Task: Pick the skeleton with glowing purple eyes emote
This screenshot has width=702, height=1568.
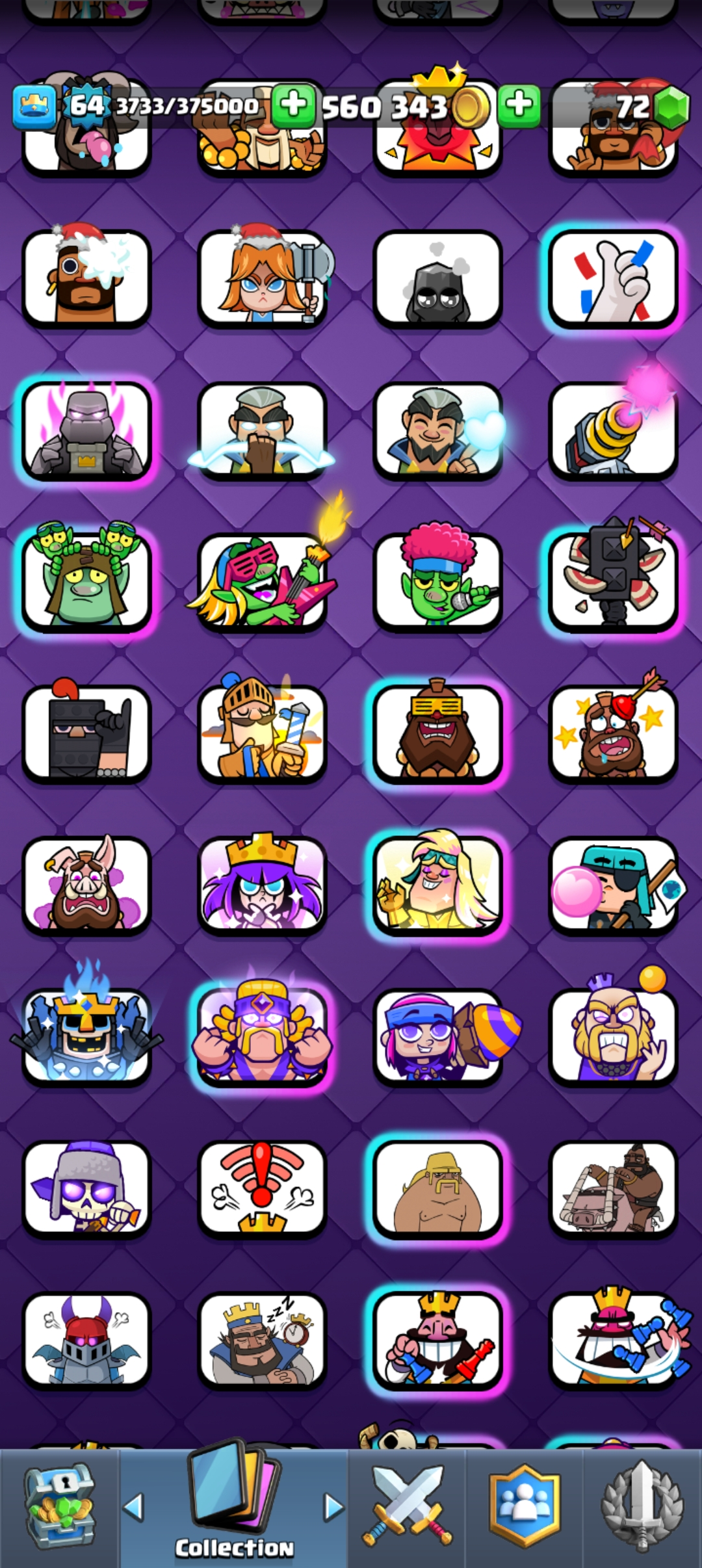Action: click(x=86, y=1188)
